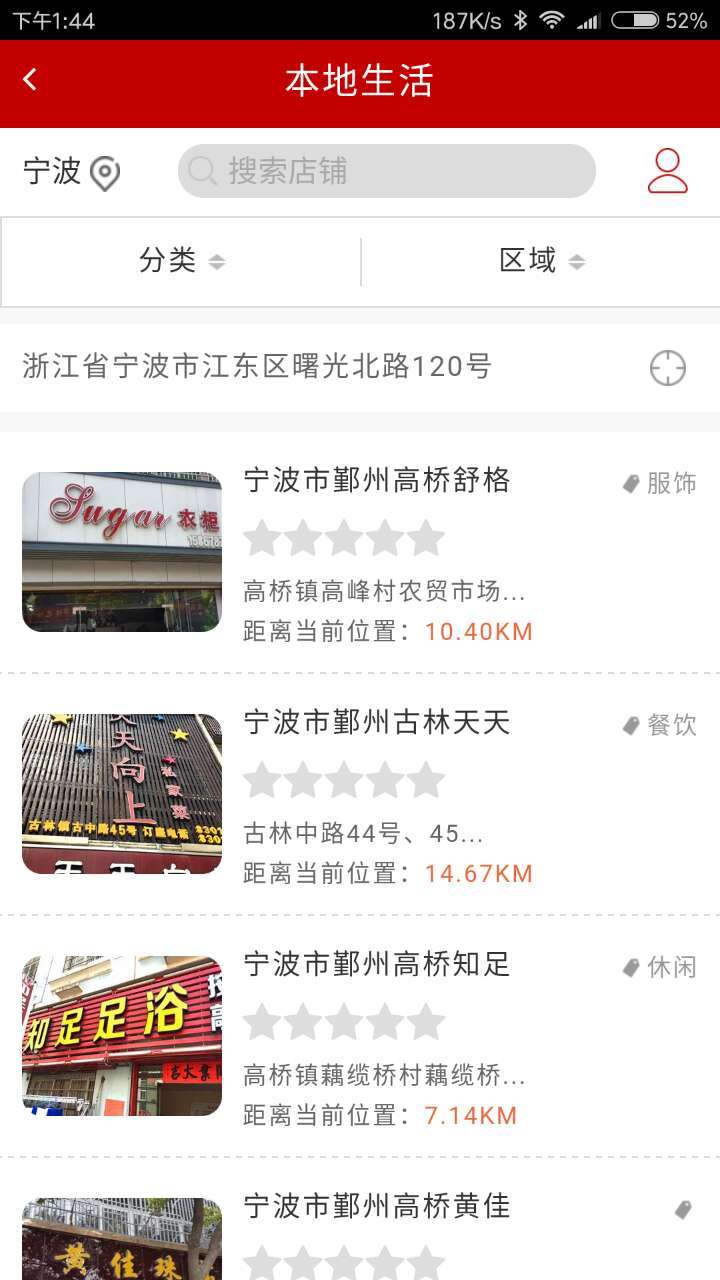Expand the 分类 category filter

point(181,261)
